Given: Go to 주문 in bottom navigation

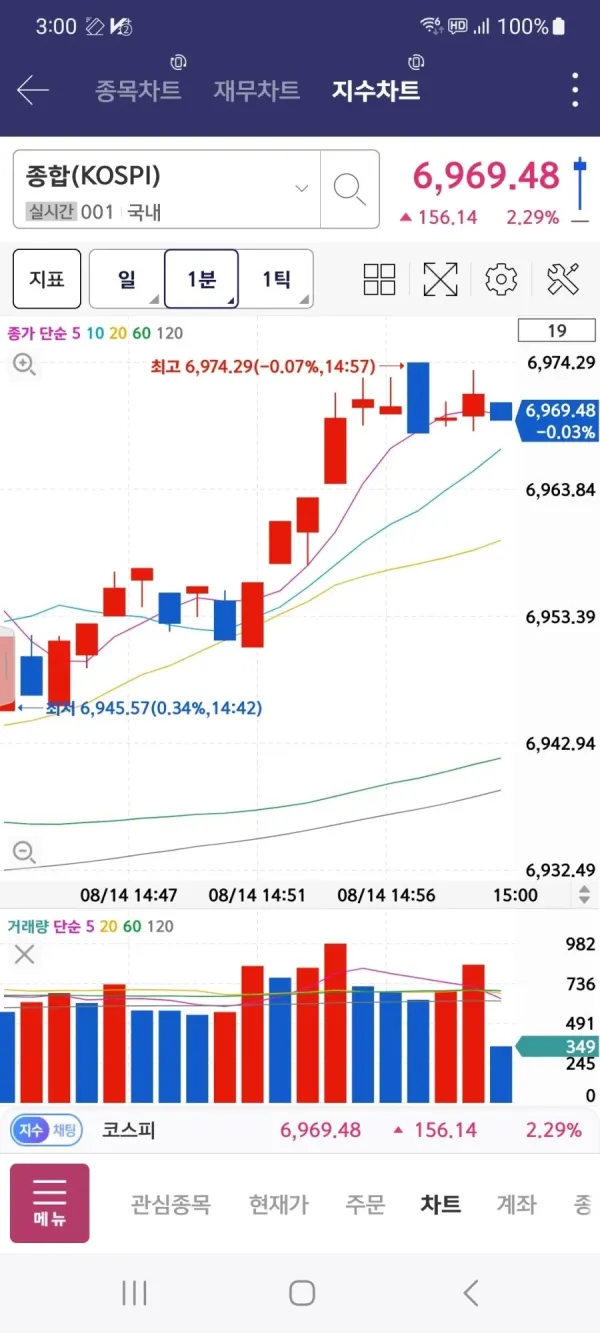Looking at the screenshot, I should pyautogui.click(x=365, y=1204).
